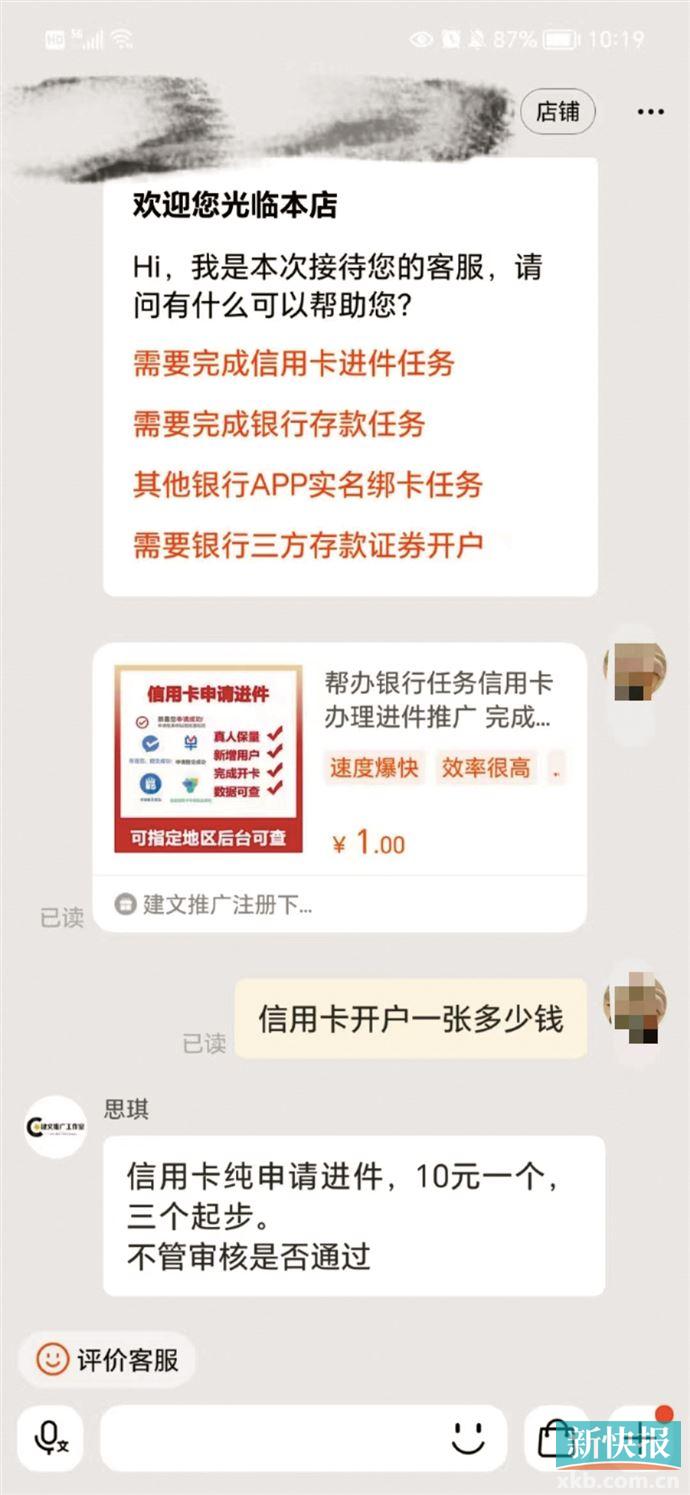The image size is (690, 1495).
Task: View 思琪's customer service avatar
Action: point(55,1127)
